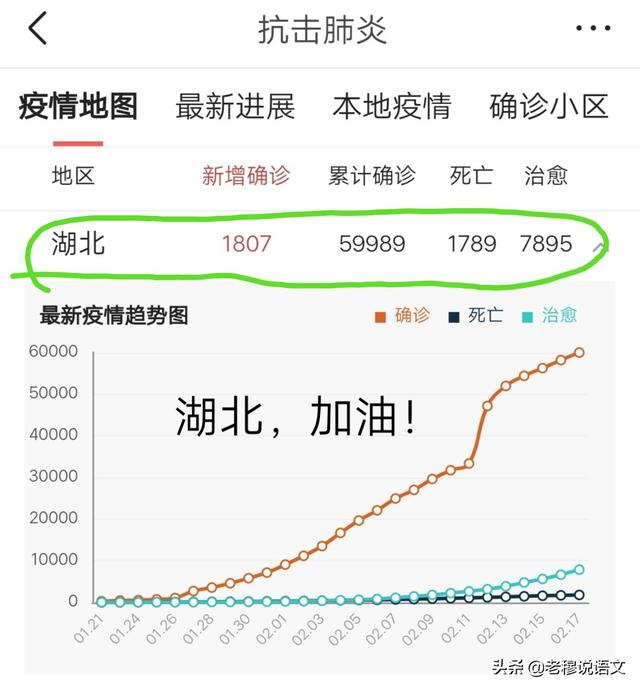This screenshot has width=640, height=690.
Task: Toggle the 治愈 series in the chart legend
Action: tap(550, 315)
